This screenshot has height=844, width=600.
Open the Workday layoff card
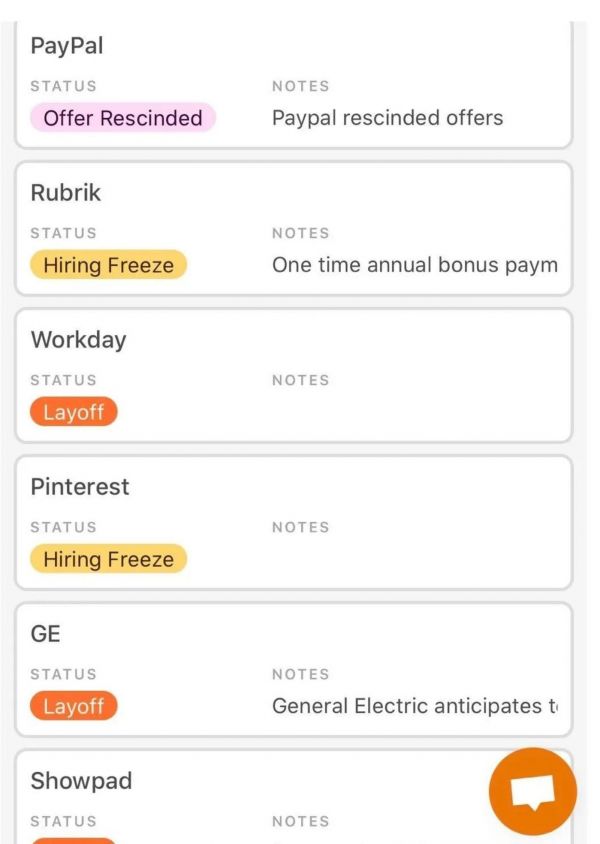coord(292,375)
